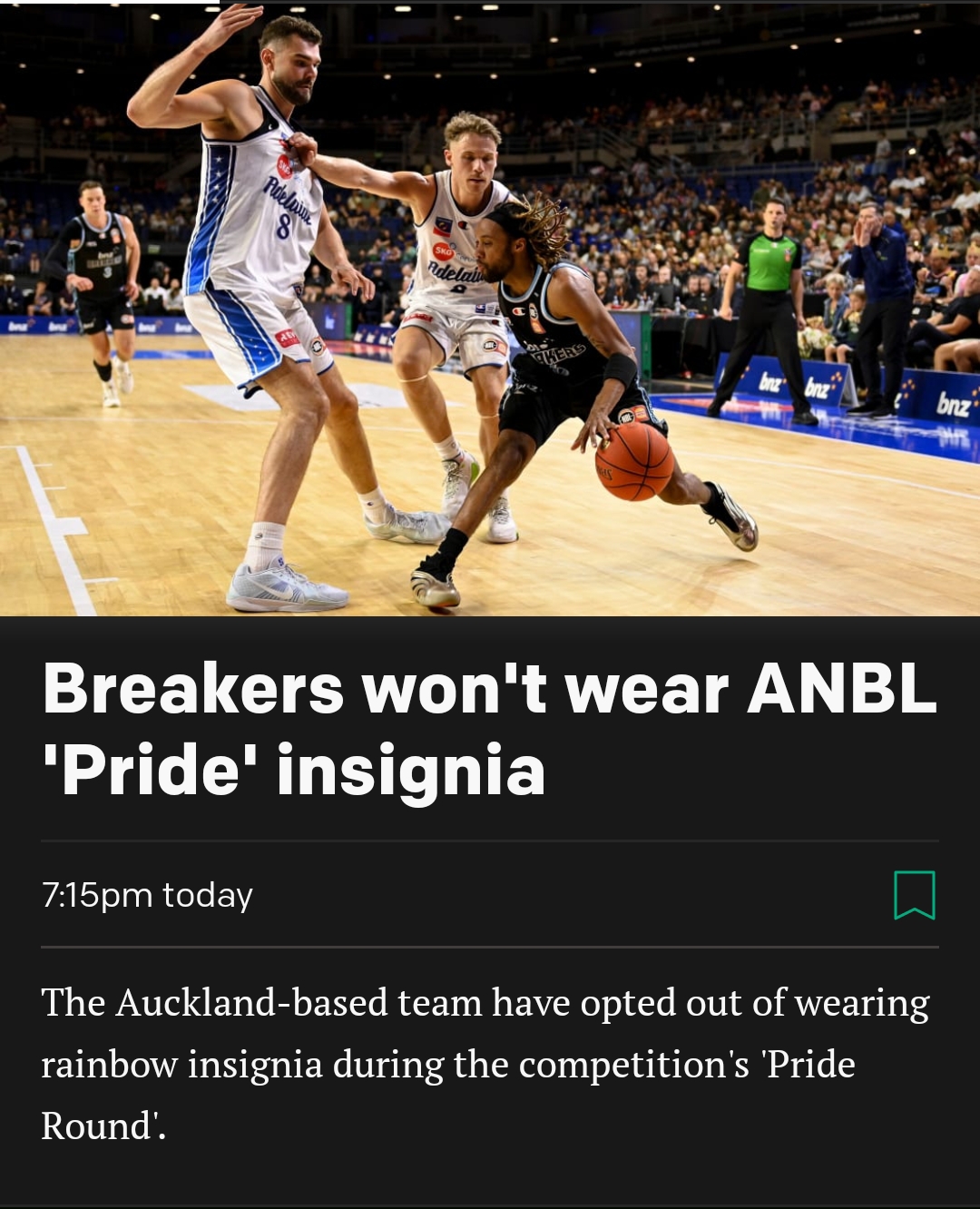Bookmark the Breakers Pride insignia article
The height and width of the screenshot is (1209, 980).
(x=914, y=895)
